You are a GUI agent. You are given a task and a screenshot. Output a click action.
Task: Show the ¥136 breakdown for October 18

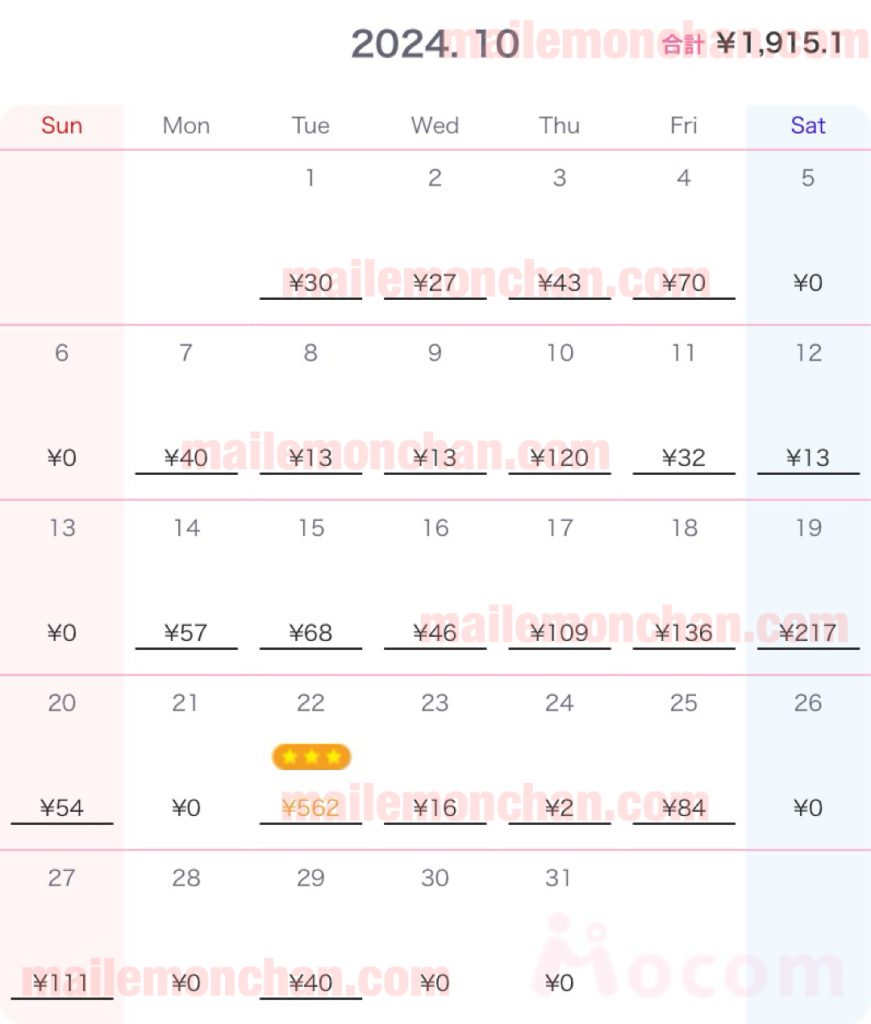[x=683, y=633]
